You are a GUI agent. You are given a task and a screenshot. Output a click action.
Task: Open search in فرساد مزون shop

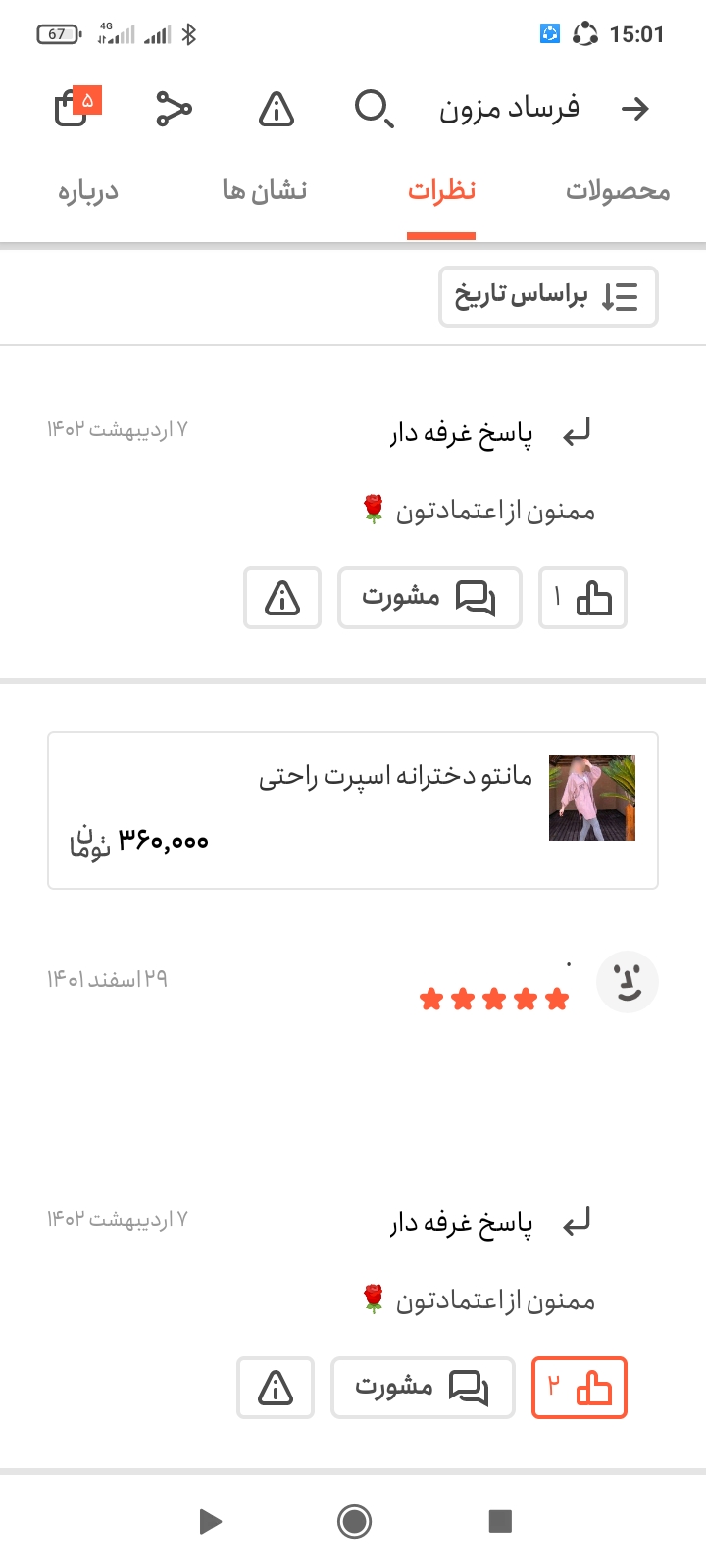[x=374, y=109]
